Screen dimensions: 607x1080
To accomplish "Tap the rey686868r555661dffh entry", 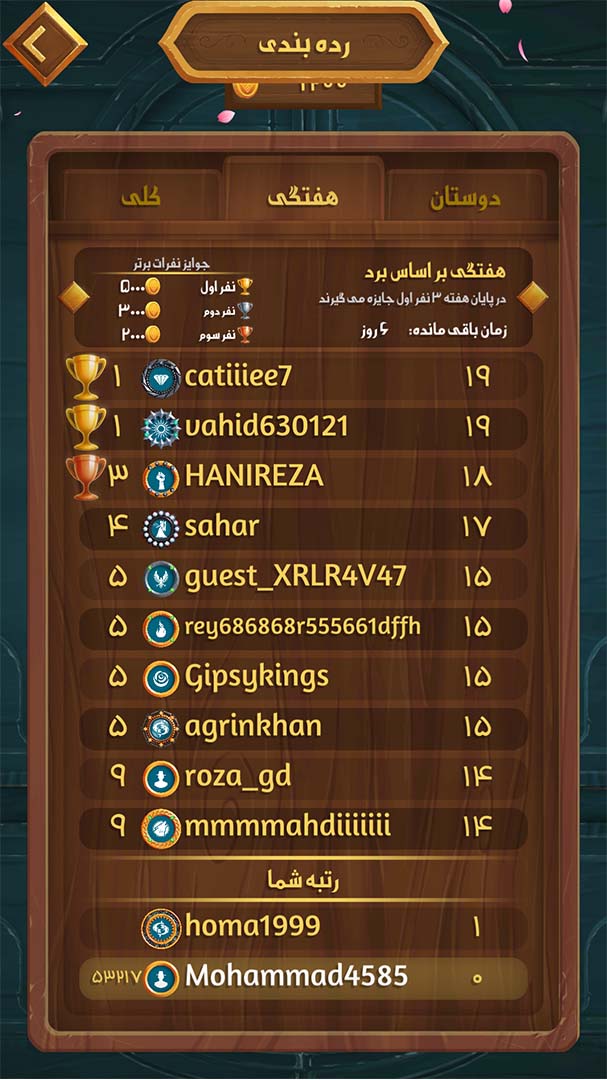I will pyautogui.click(x=303, y=628).
